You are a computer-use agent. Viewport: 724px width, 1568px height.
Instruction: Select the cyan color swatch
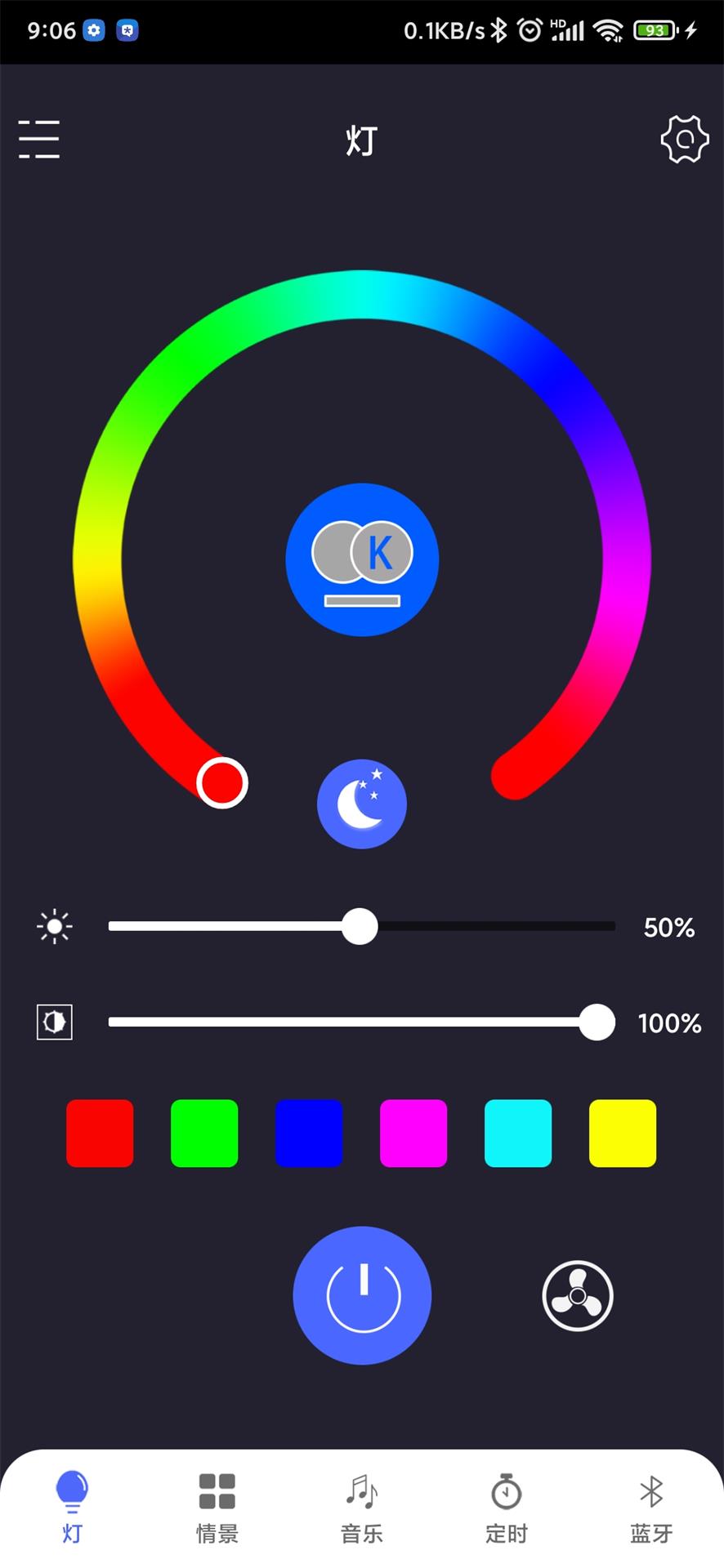pyautogui.click(x=517, y=1133)
